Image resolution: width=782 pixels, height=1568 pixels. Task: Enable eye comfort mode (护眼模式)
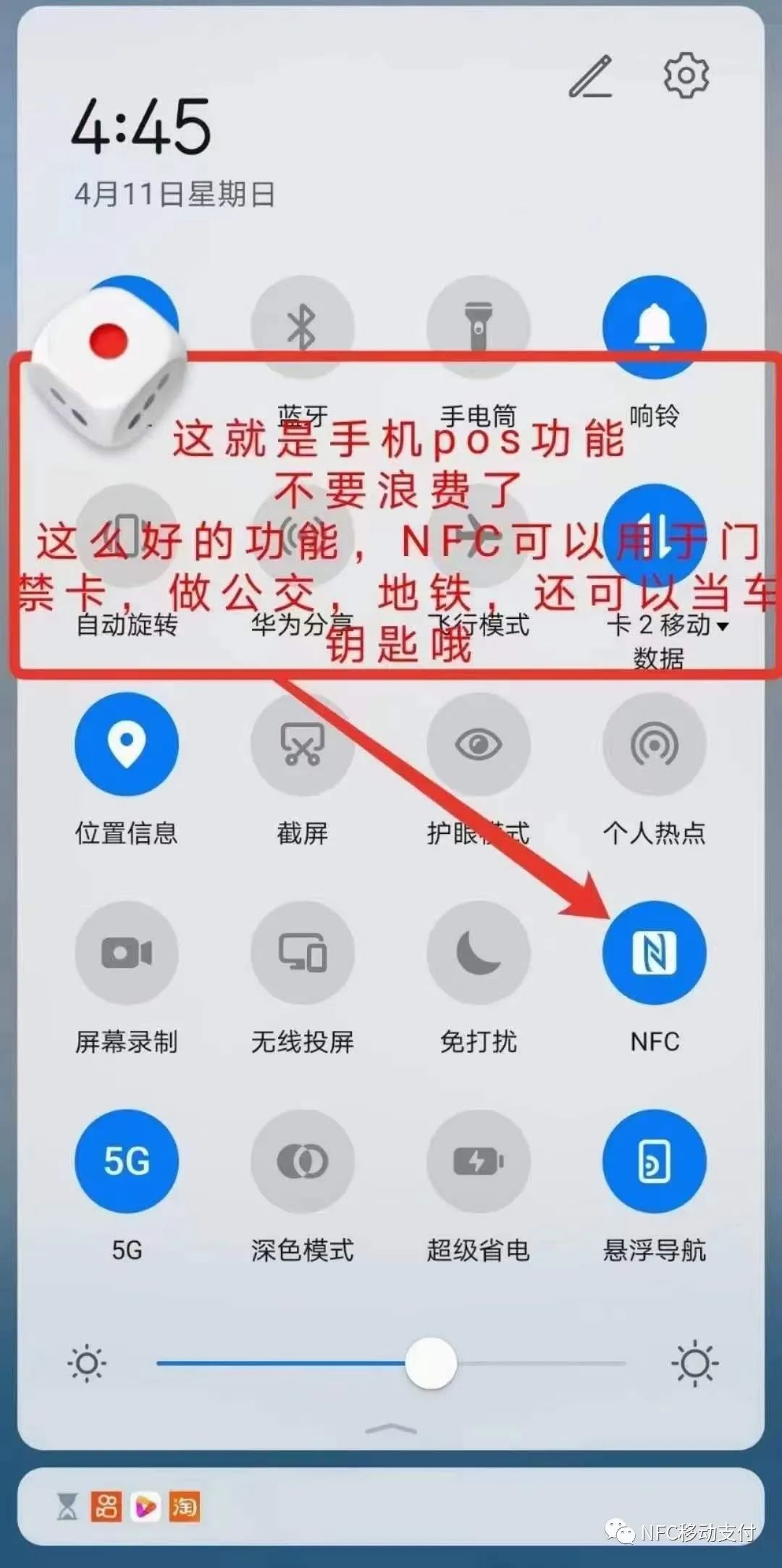click(x=478, y=744)
